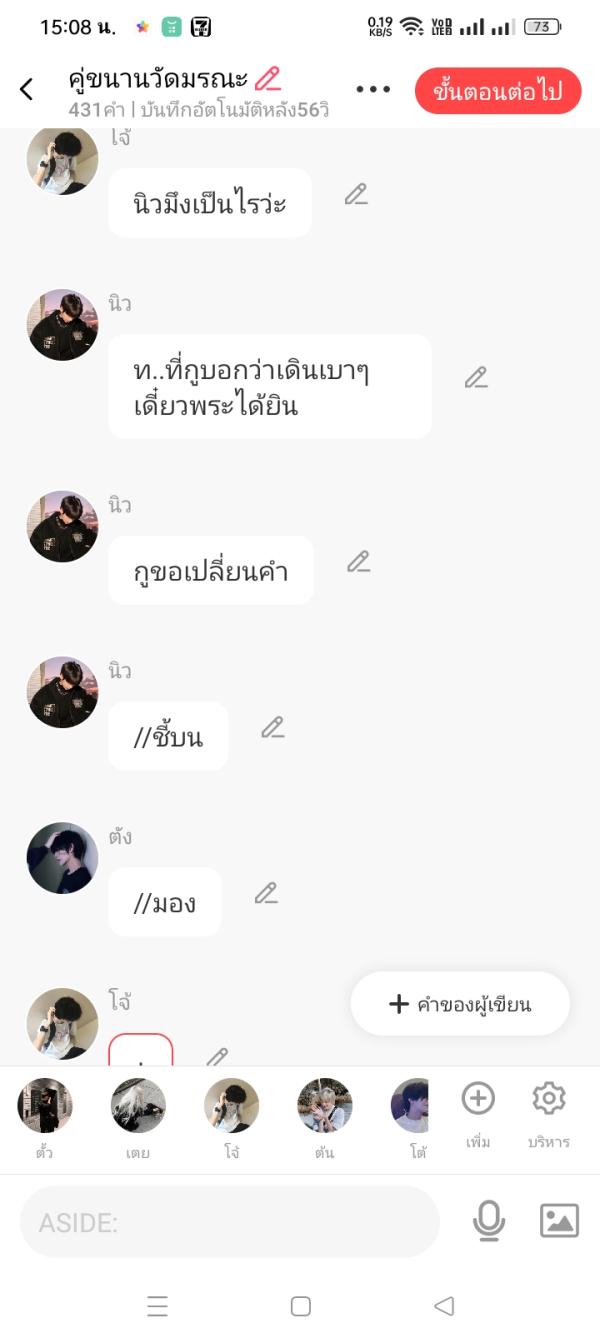The height and width of the screenshot is (1343, 600).
Task: Select character ตั้ว in the character bar
Action: [x=45, y=1106]
